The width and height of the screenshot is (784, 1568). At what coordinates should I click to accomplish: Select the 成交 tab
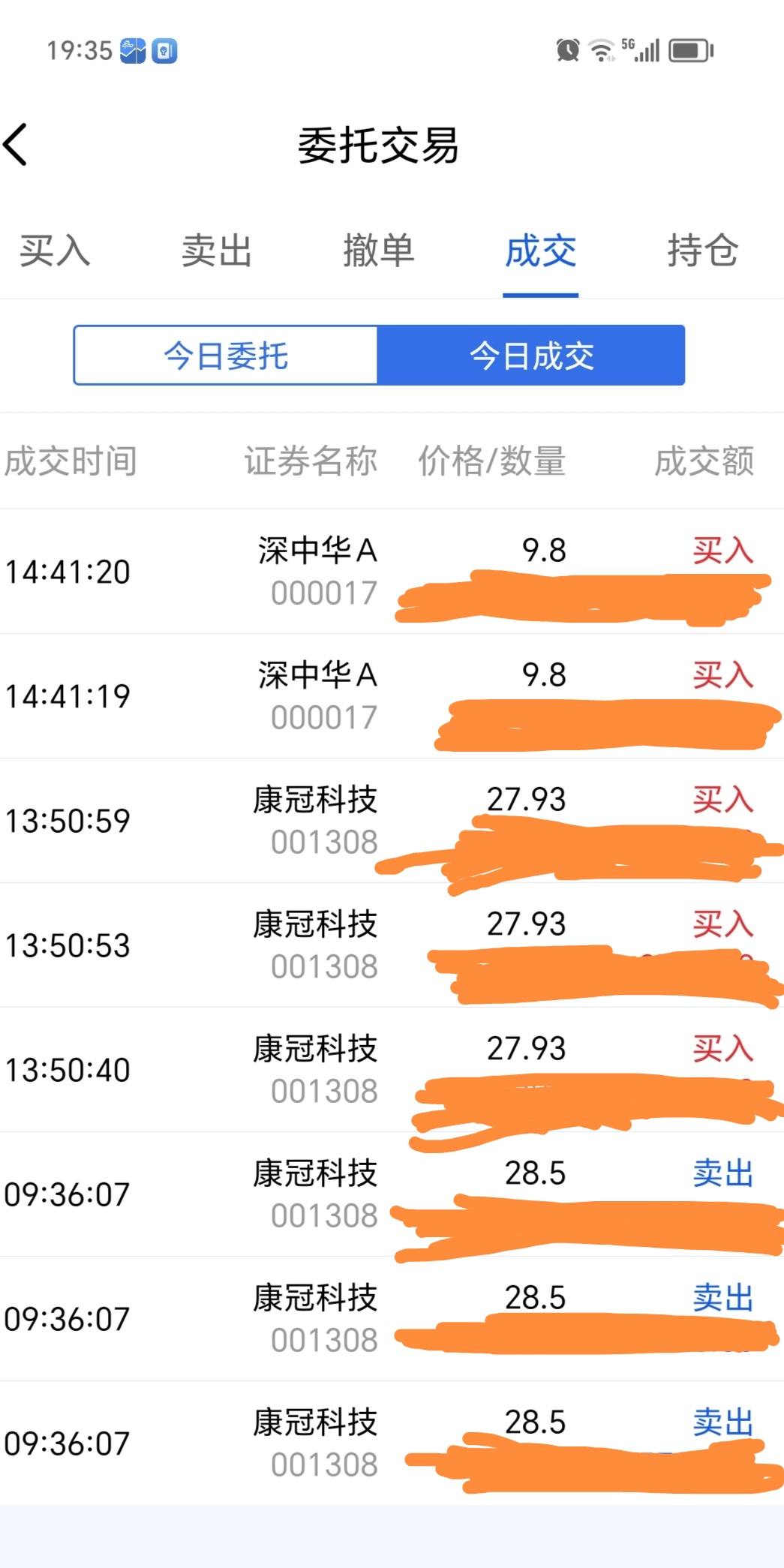click(541, 251)
